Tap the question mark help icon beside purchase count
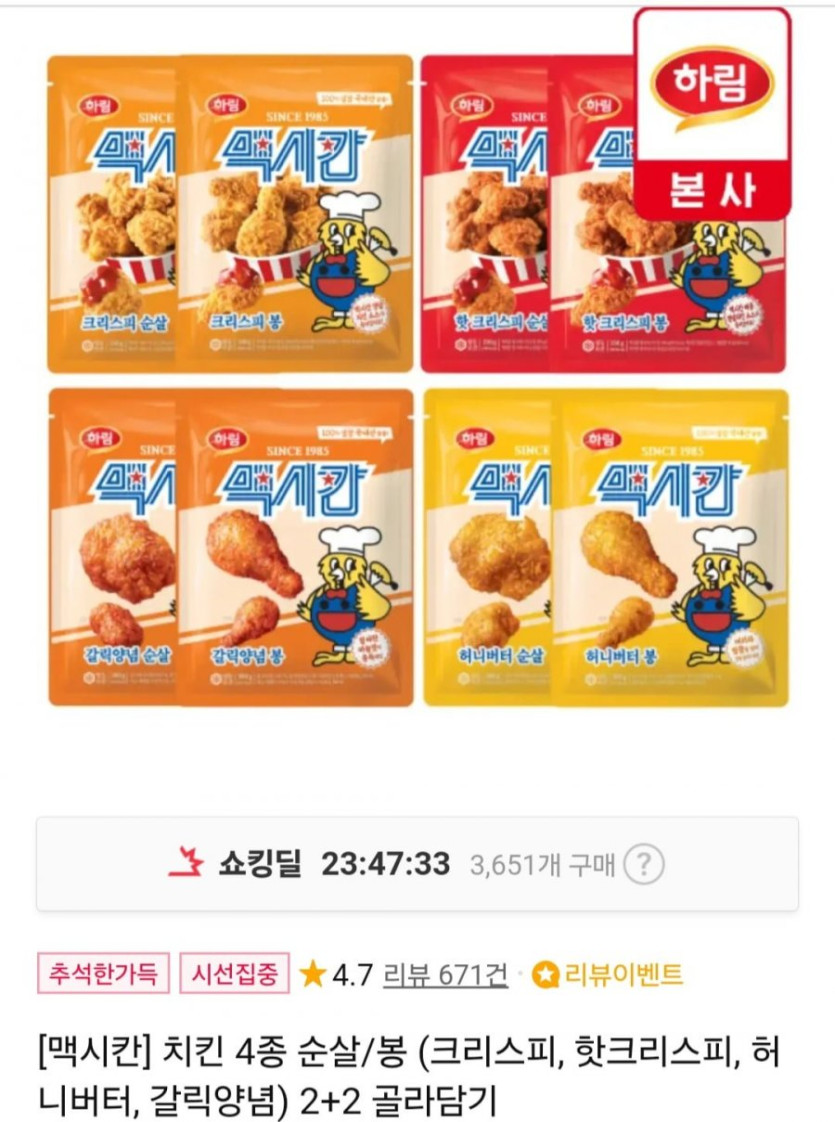Image resolution: width=835 pixels, height=1122 pixels. [x=644, y=865]
